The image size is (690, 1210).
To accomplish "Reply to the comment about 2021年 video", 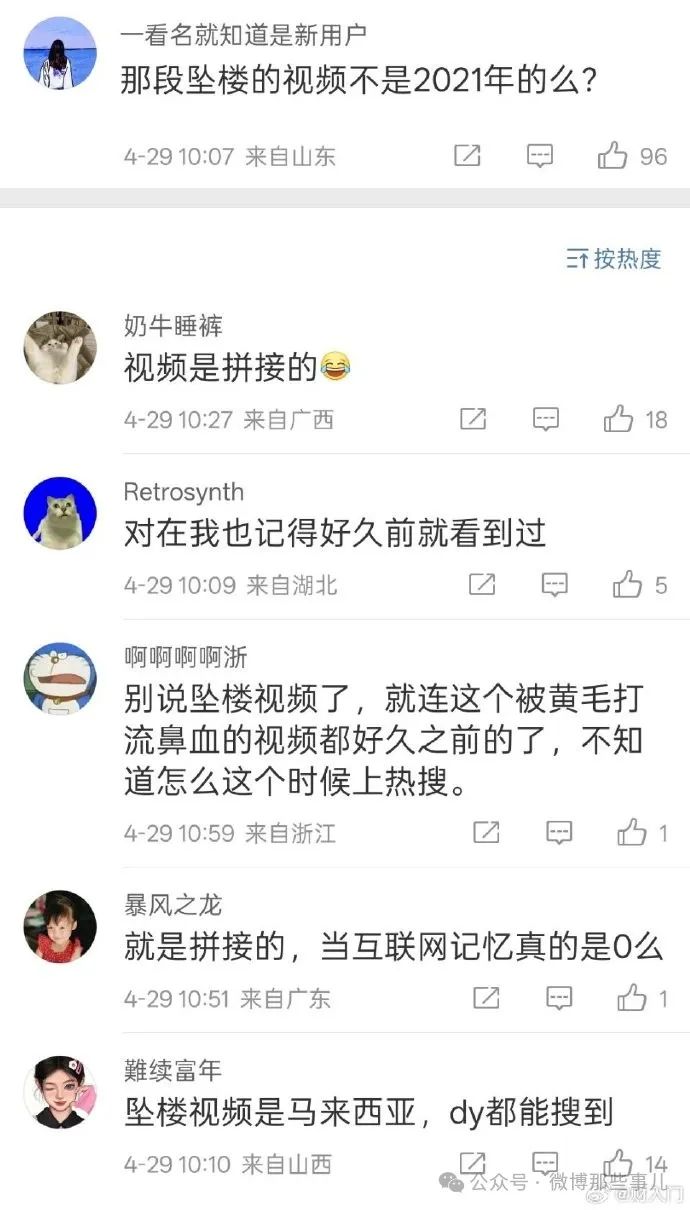I will (540, 156).
